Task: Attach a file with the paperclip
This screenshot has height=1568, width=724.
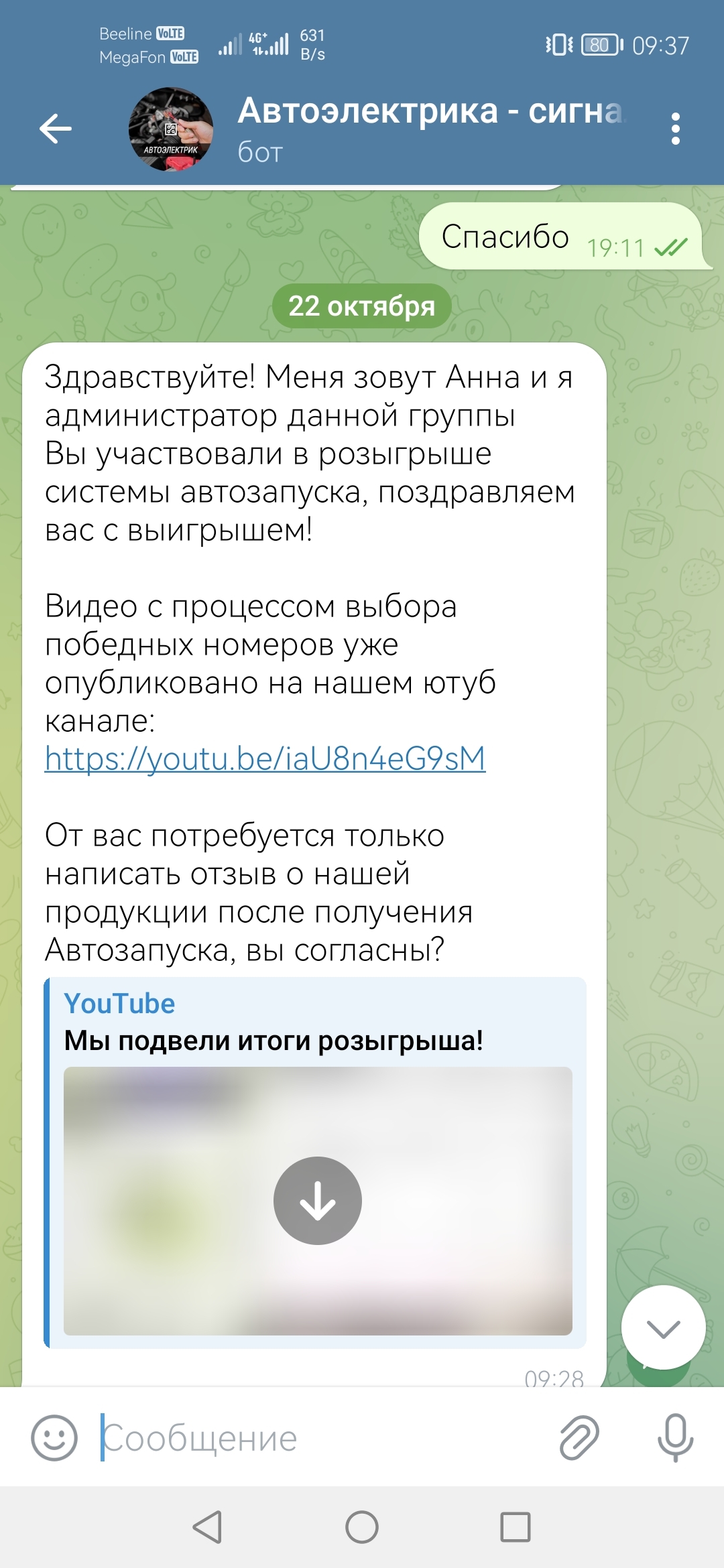Action: [x=579, y=1437]
